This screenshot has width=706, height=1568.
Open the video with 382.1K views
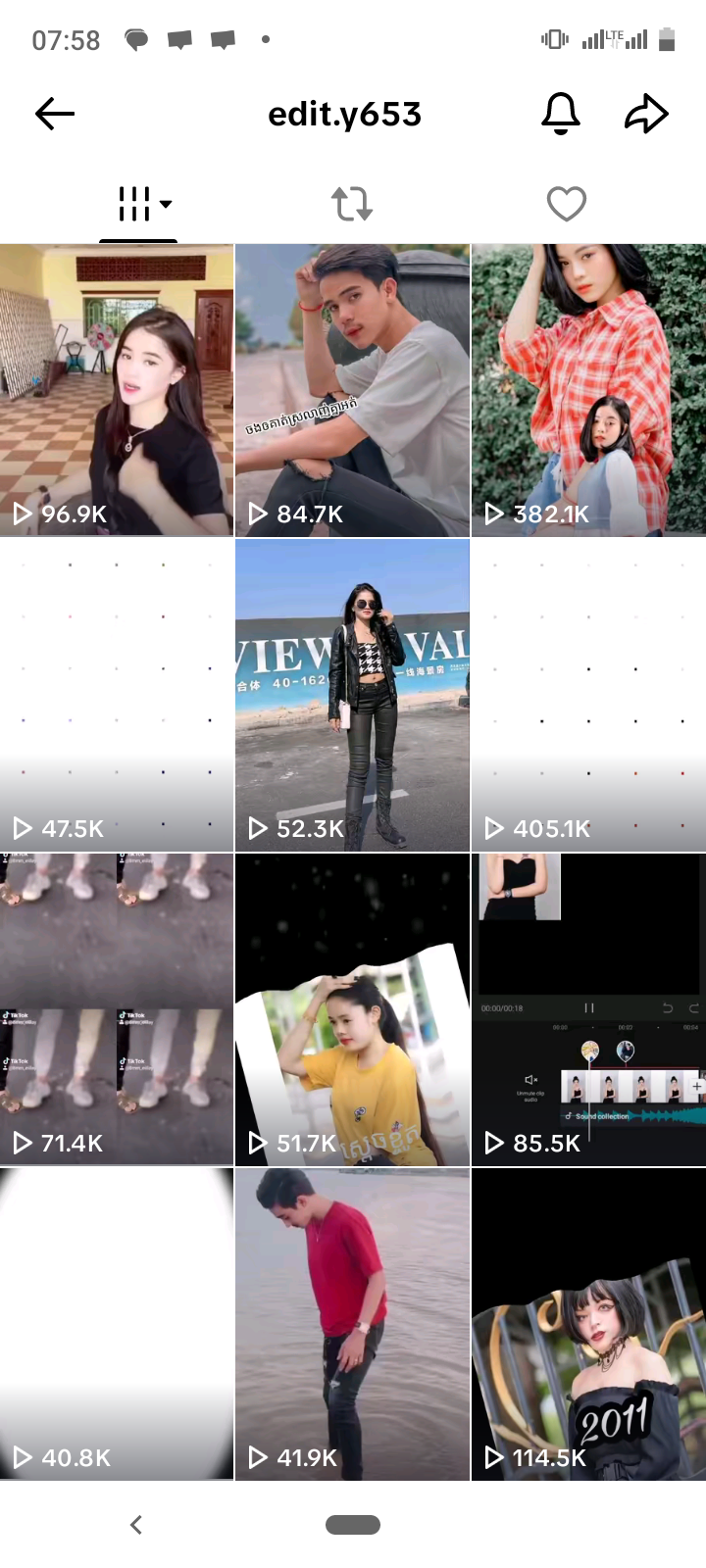click(588, 390)
